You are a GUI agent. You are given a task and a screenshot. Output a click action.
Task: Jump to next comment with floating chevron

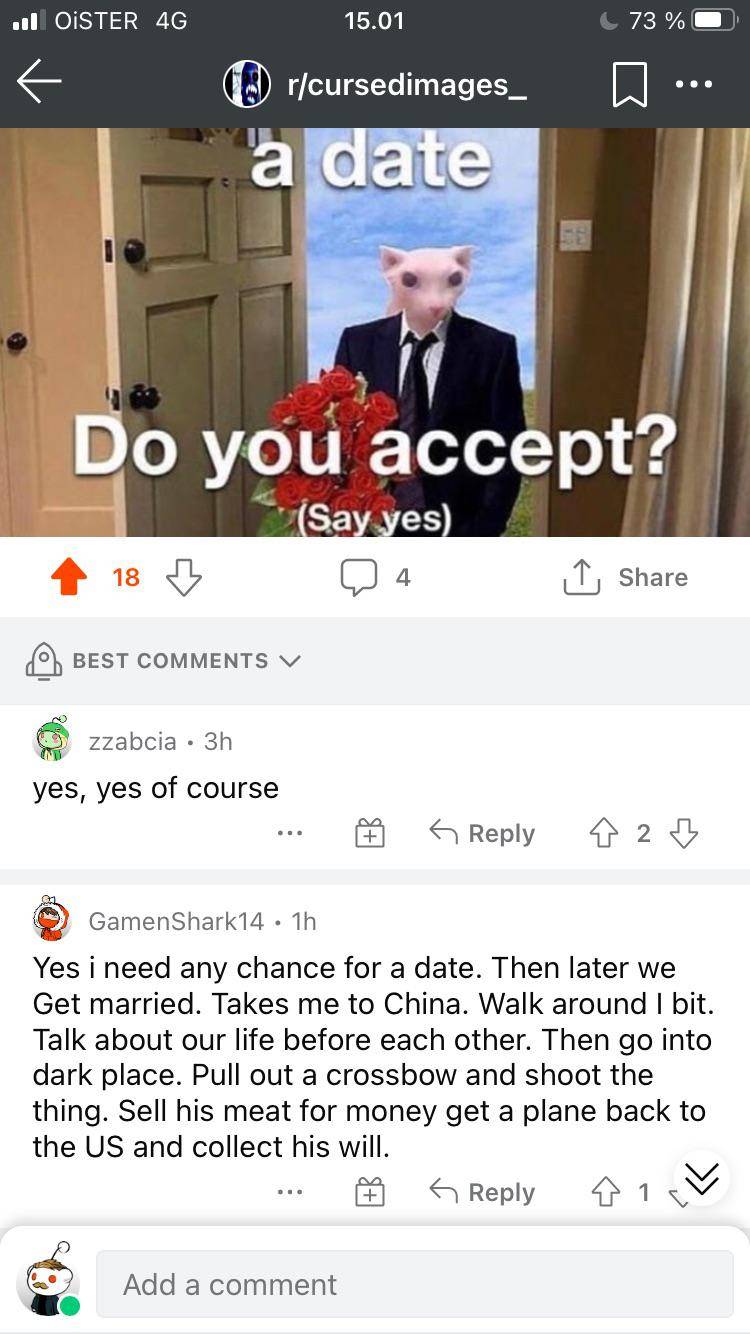tap(702, 1180)
